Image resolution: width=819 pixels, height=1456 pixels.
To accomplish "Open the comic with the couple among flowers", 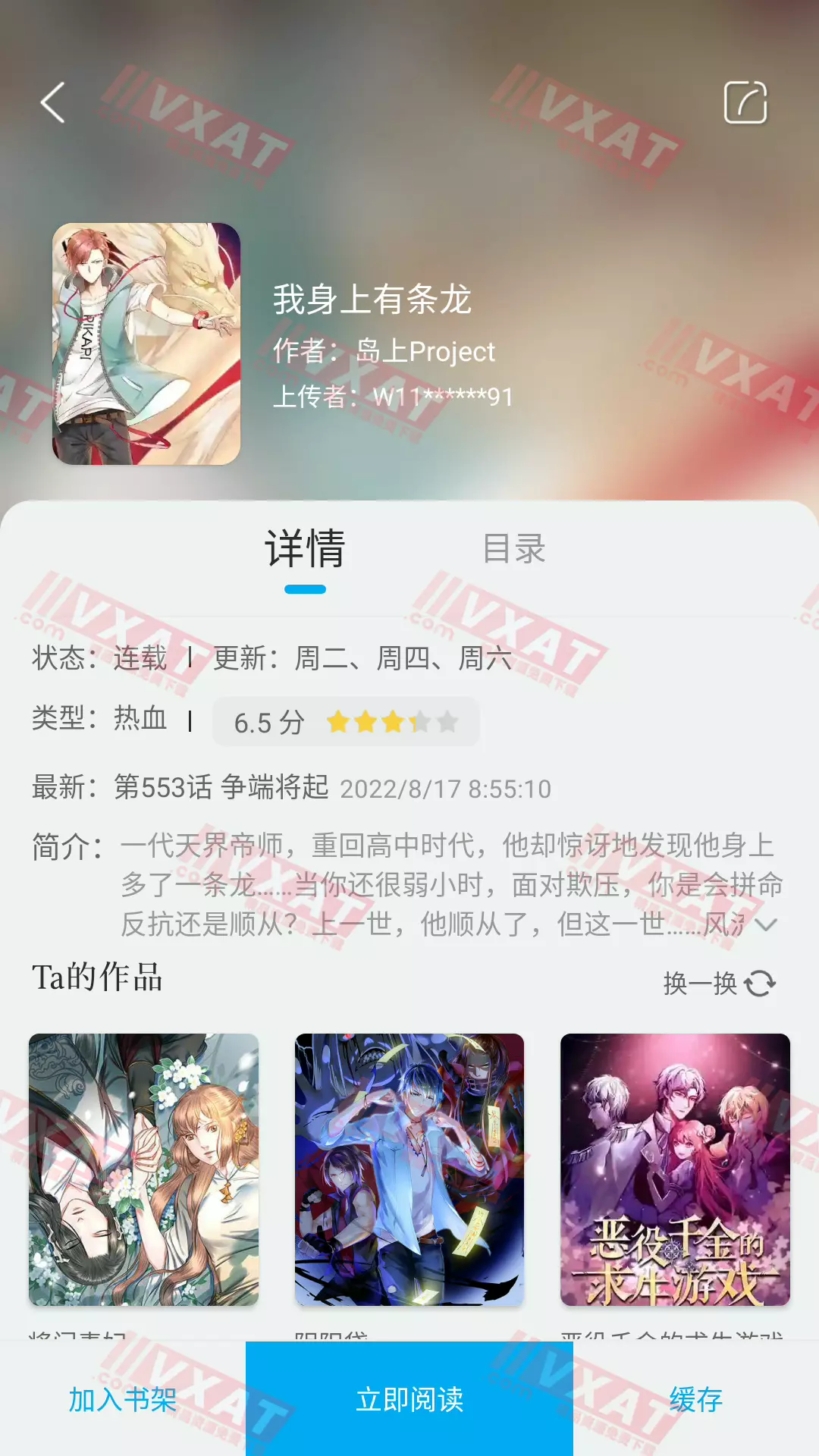I will [x=143, y=1169].
